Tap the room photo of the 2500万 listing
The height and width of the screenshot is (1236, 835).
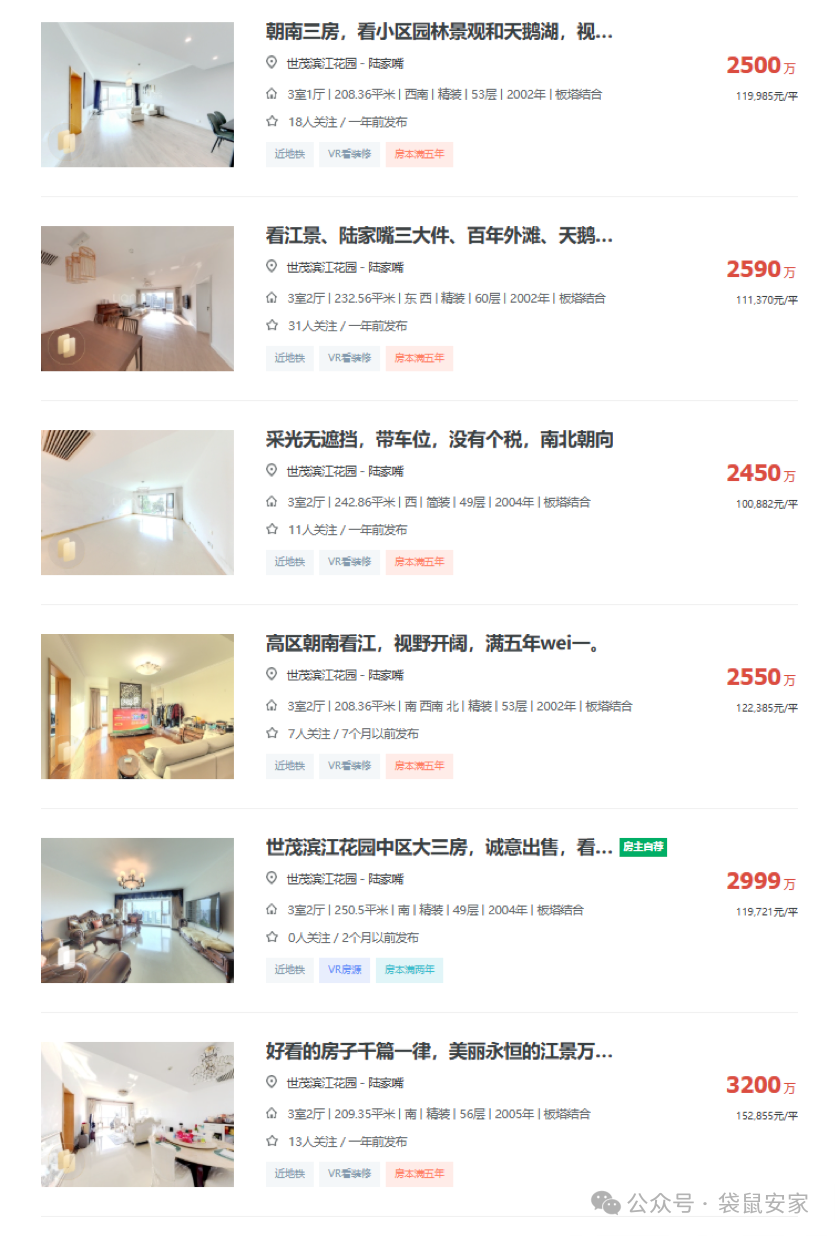[x=137, y=95]
